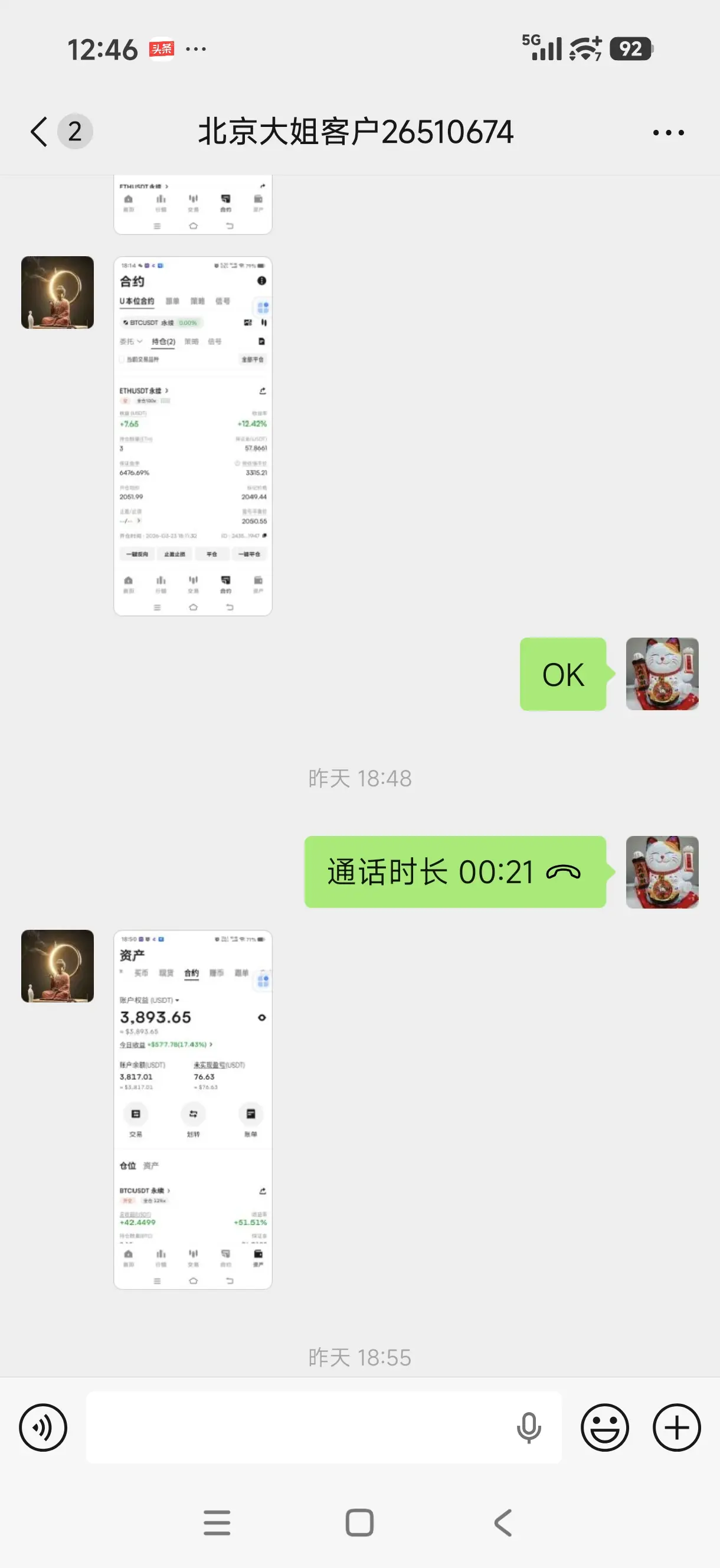Tap the chat title 北京大姐客户26510674
Image resolution: width=720 pixels, height=1568 pixels.
coord(356,132)
